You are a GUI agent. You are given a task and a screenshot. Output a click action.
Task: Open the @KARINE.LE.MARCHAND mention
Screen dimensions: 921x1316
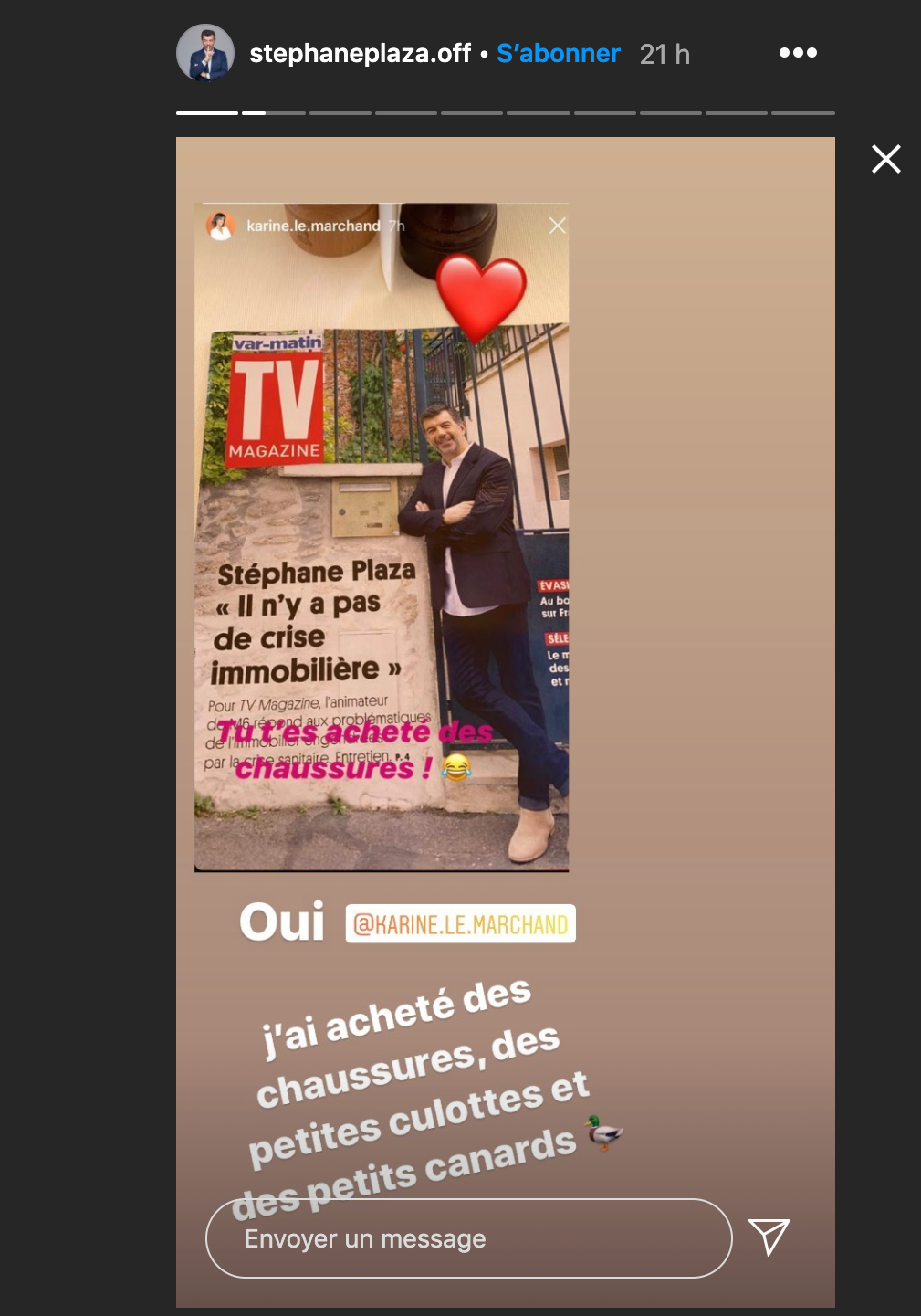[x=460, y=924]
